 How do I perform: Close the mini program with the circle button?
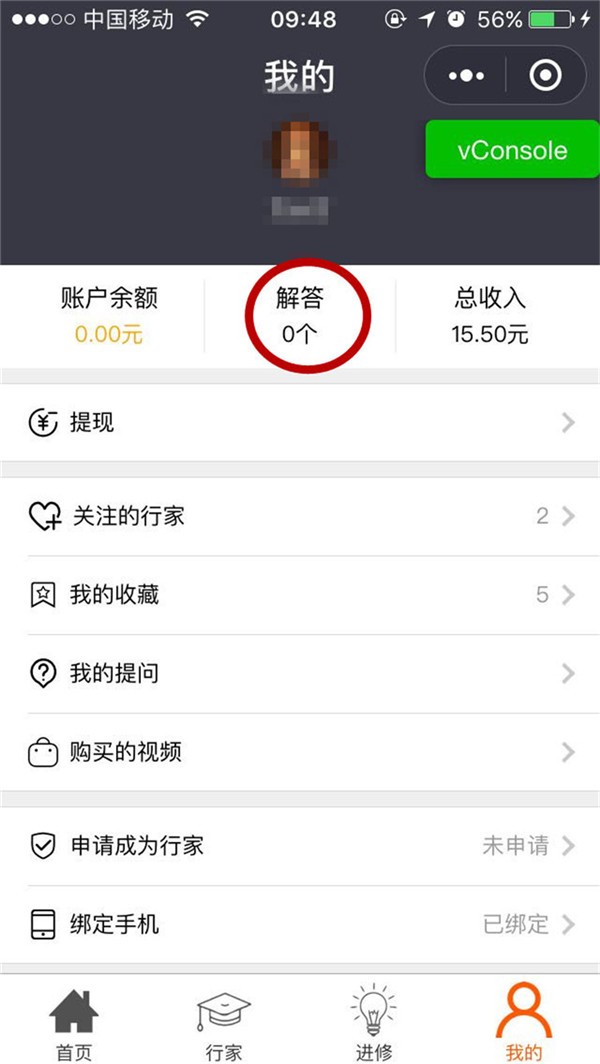[545, 75]
